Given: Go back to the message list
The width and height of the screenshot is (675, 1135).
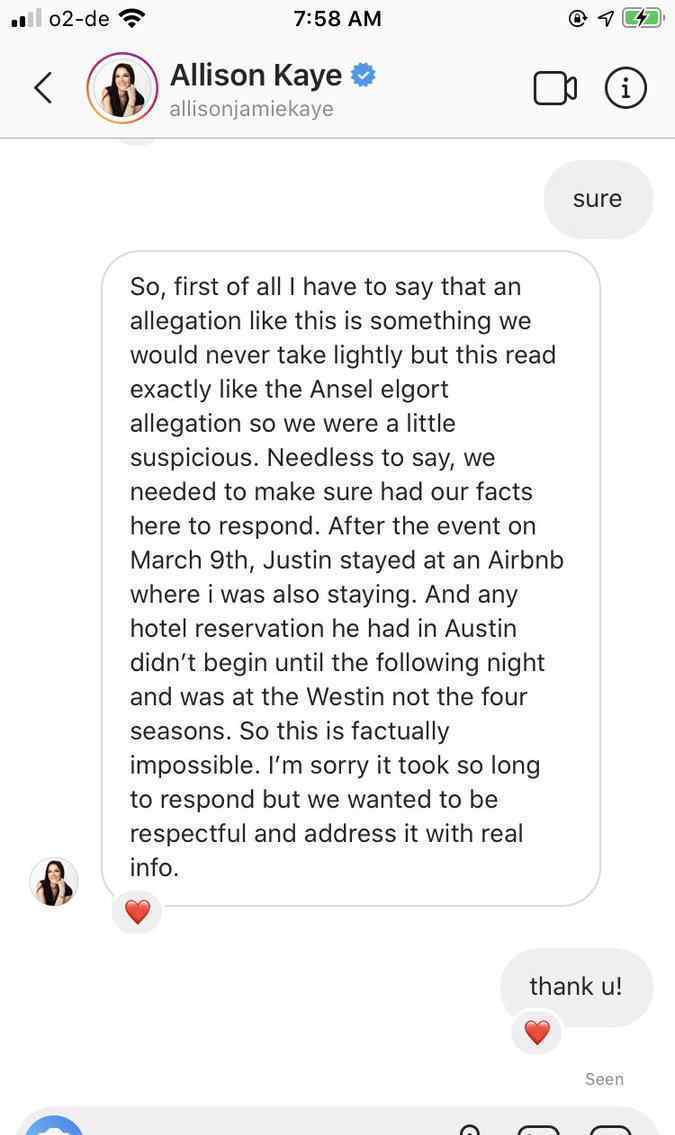Looking at the screenshot, I should (43, 88).
